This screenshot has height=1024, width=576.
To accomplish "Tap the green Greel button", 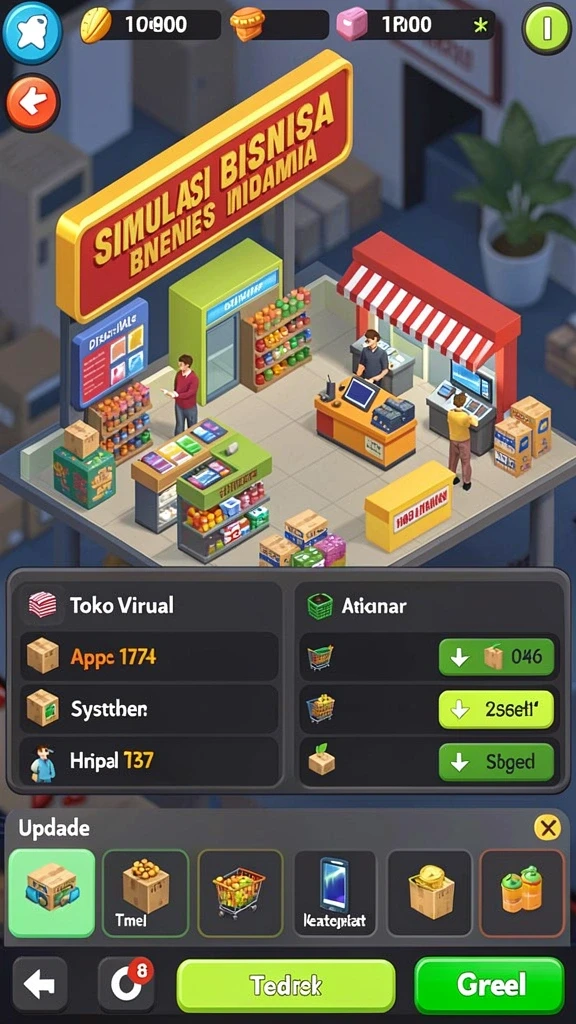I will click(x=490, y=985).
